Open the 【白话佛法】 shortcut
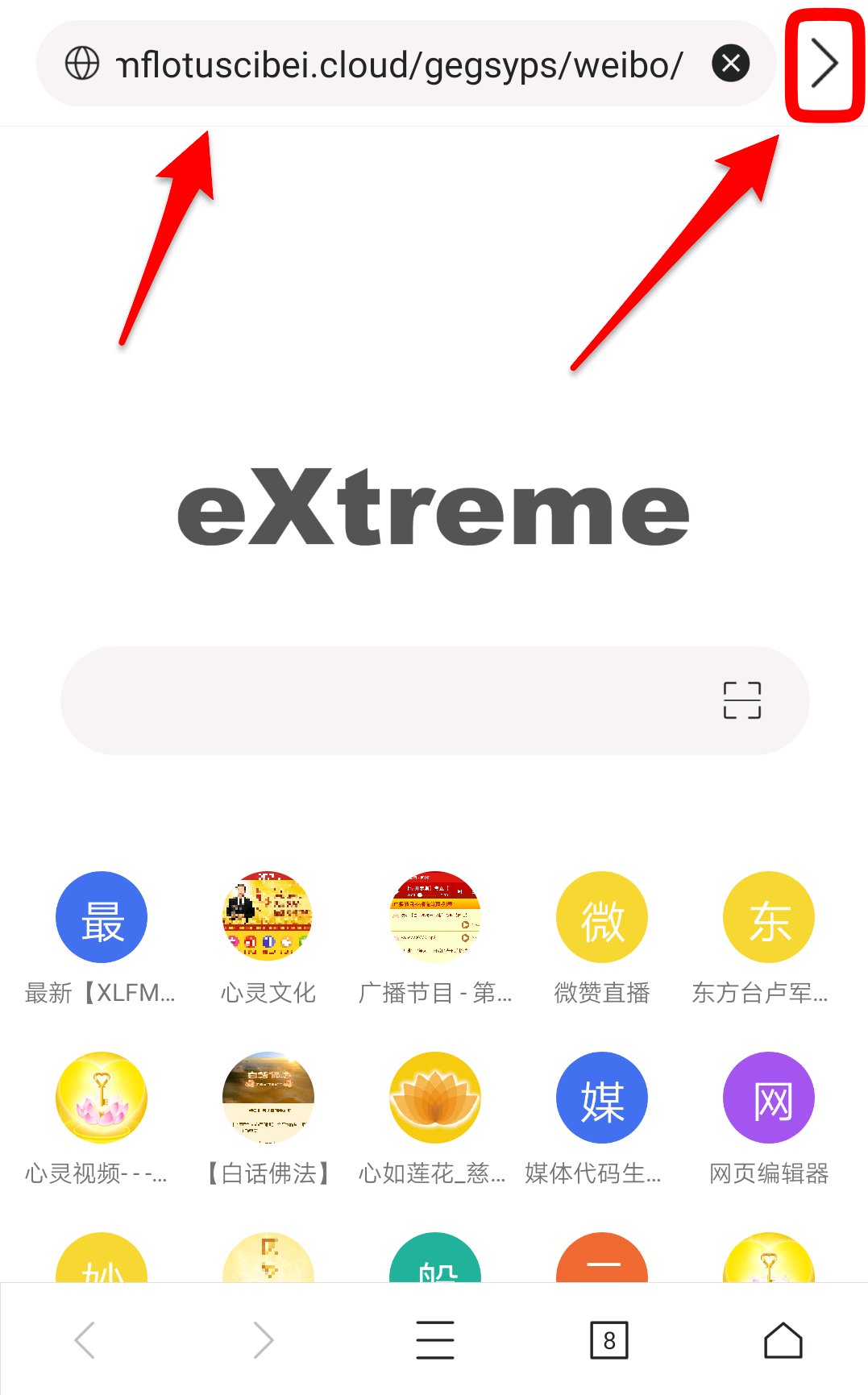868x1395 pixels. (x=268, y=1098)
